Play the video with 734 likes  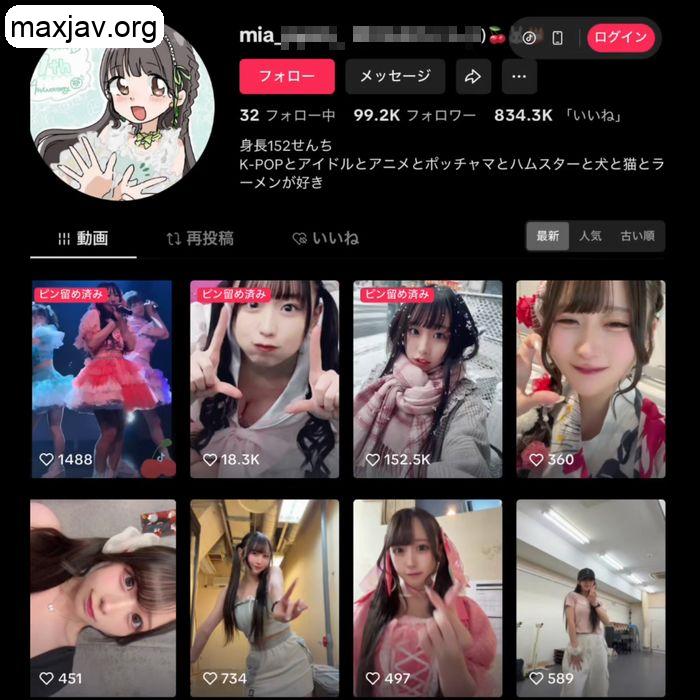(264, 598)
